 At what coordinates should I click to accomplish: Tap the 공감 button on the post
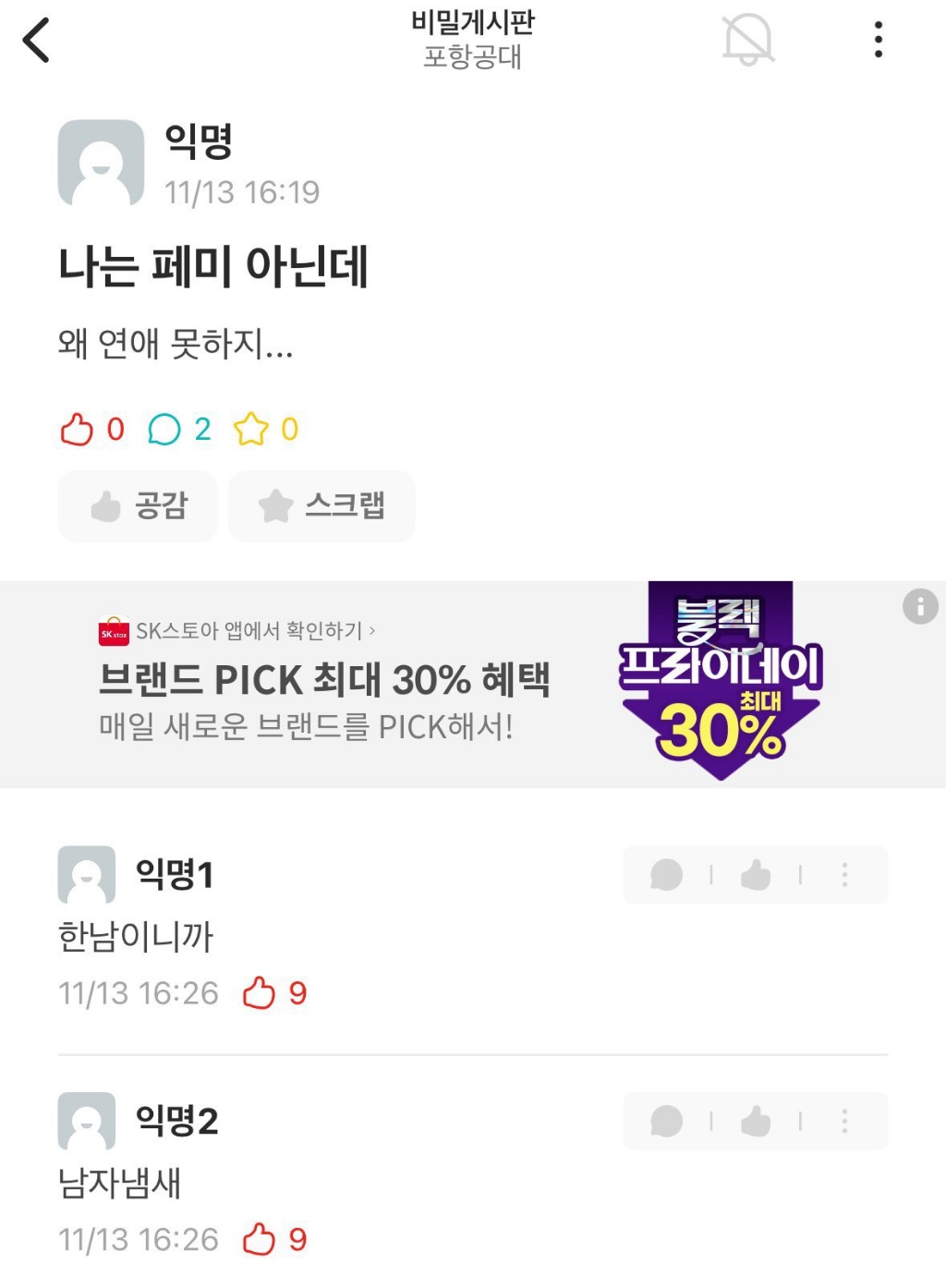[139, 505]
